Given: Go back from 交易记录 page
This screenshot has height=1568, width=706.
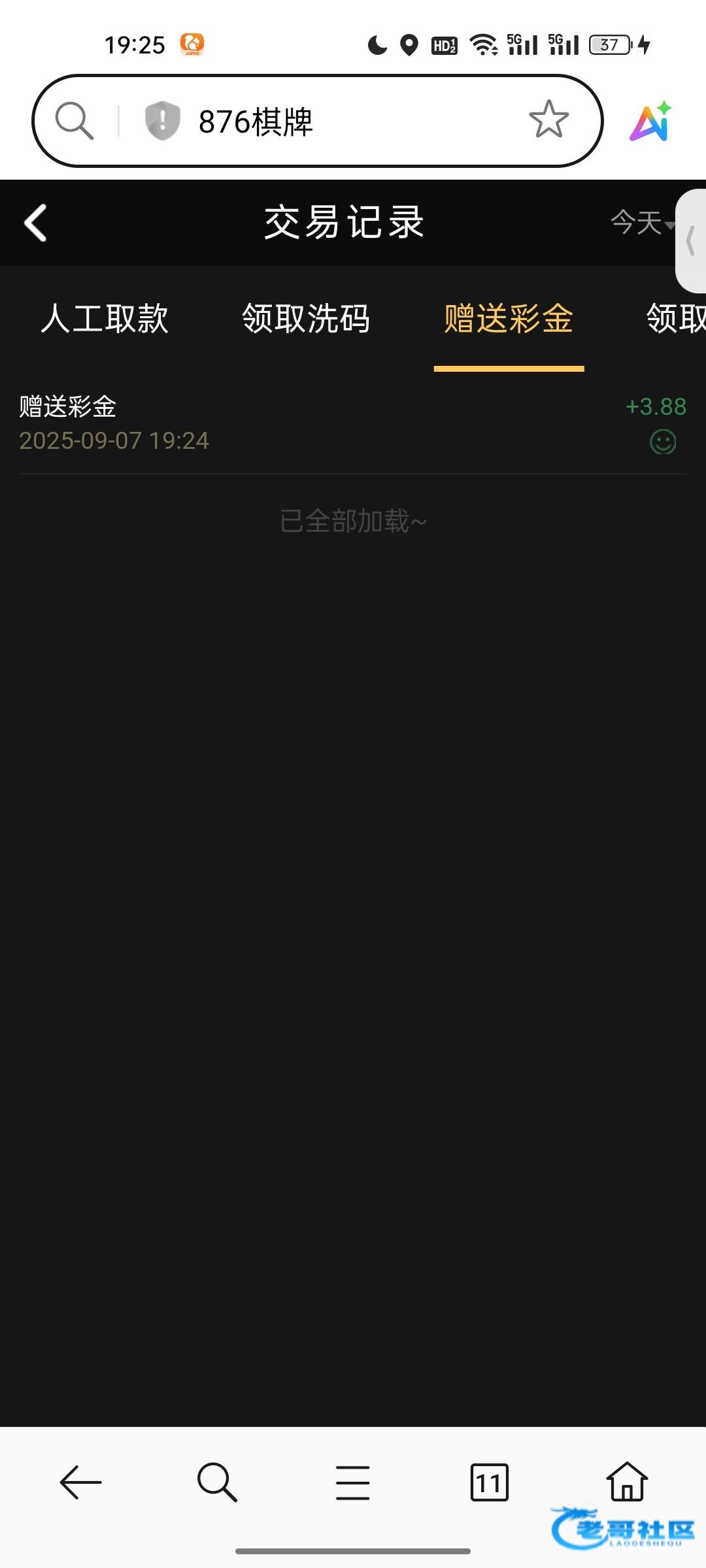Looking at the screenshot, I should (36, 223).
